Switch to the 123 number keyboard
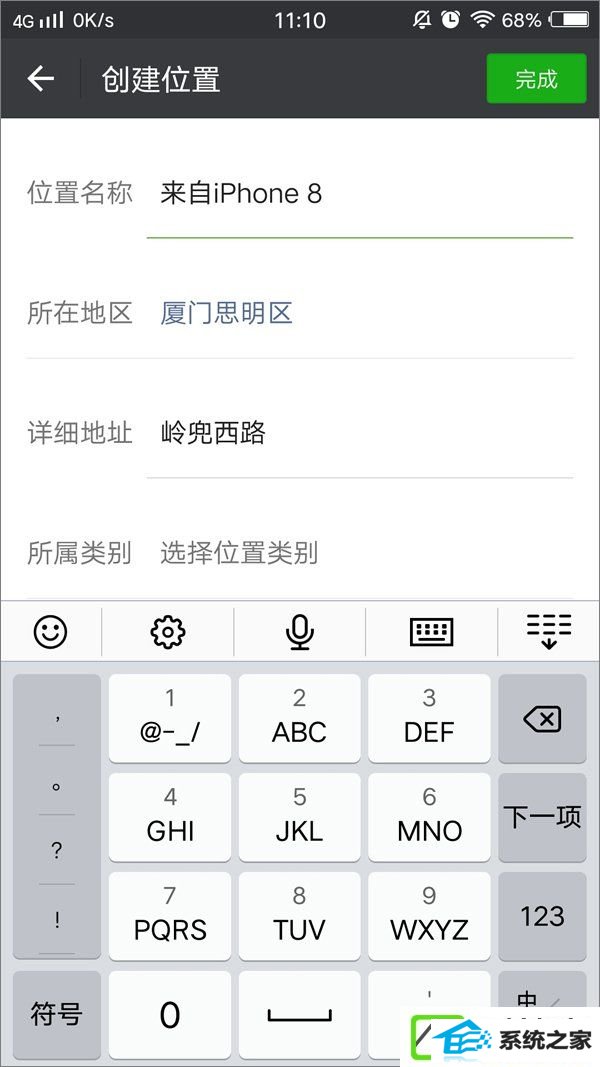 [x=542, y=916]
